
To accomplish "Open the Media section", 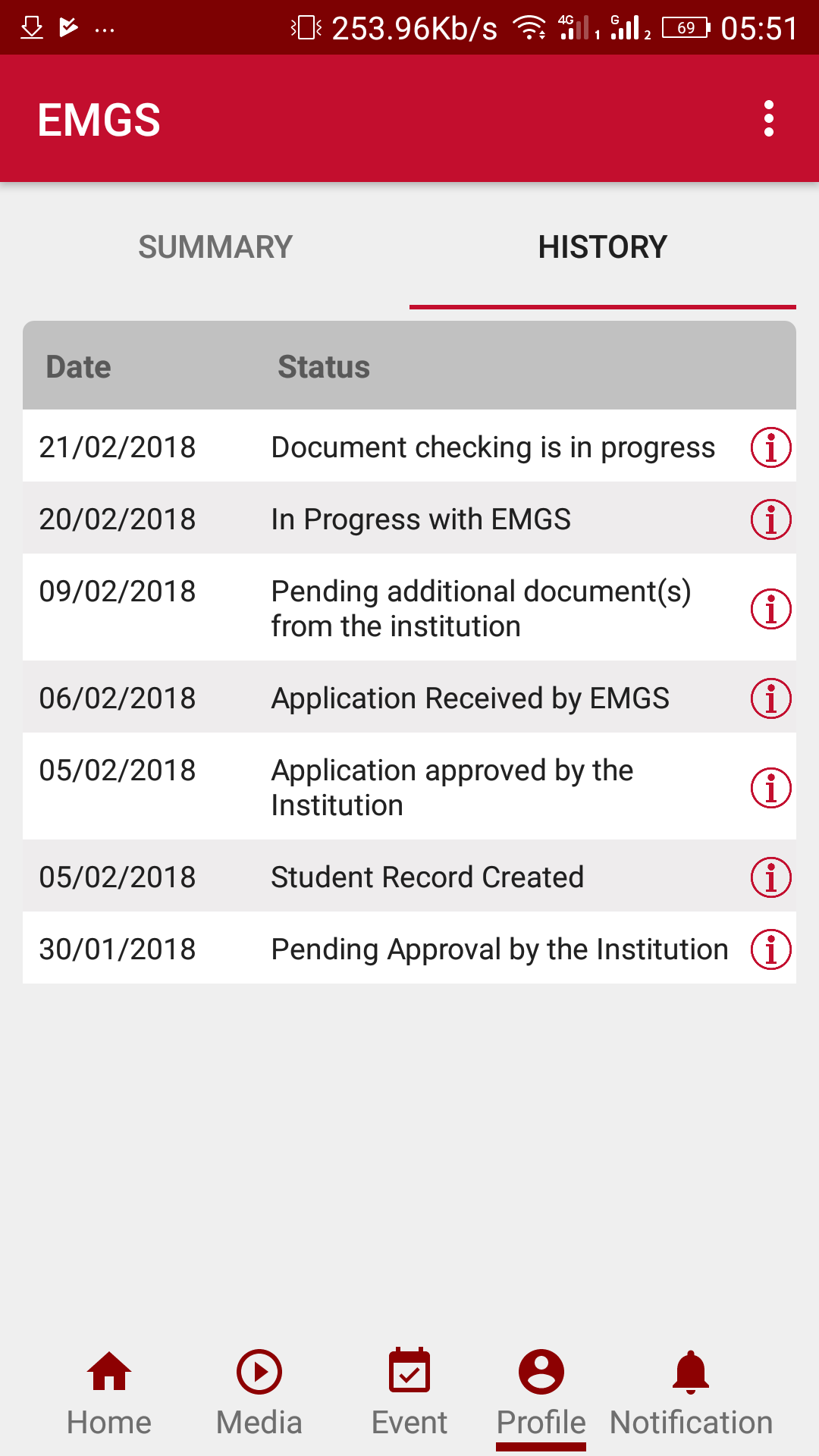I will coord(259,1394).
